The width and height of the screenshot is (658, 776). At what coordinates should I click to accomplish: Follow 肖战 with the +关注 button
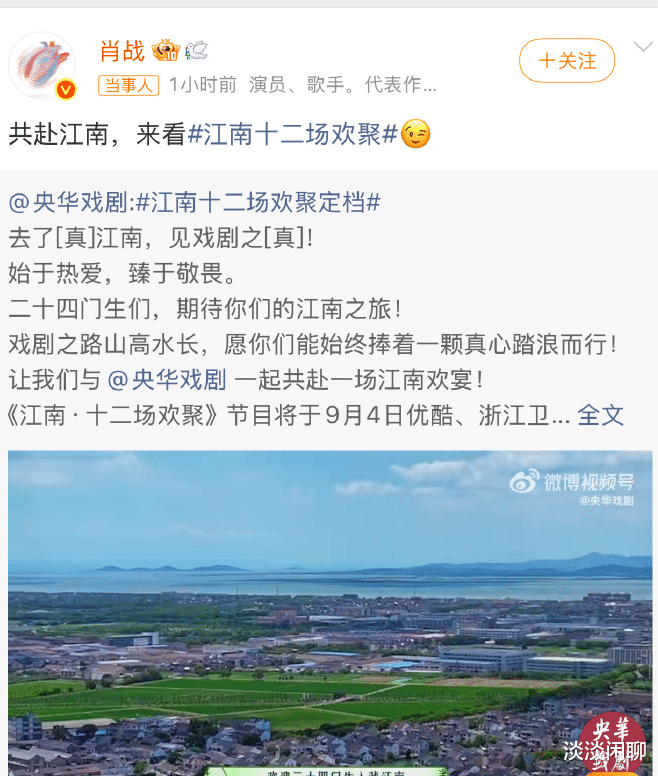point(566,61)
